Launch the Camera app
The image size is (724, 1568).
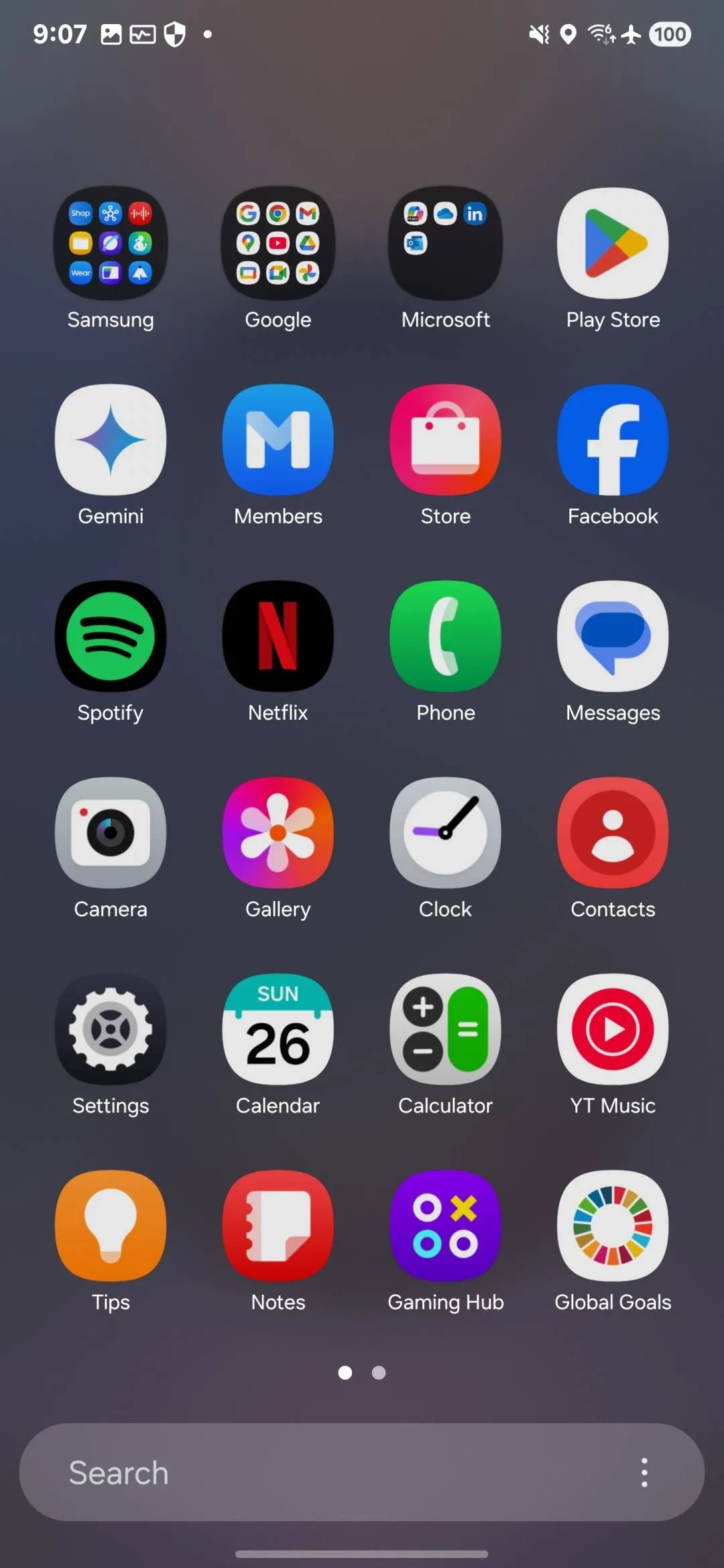tap(111, 832)
